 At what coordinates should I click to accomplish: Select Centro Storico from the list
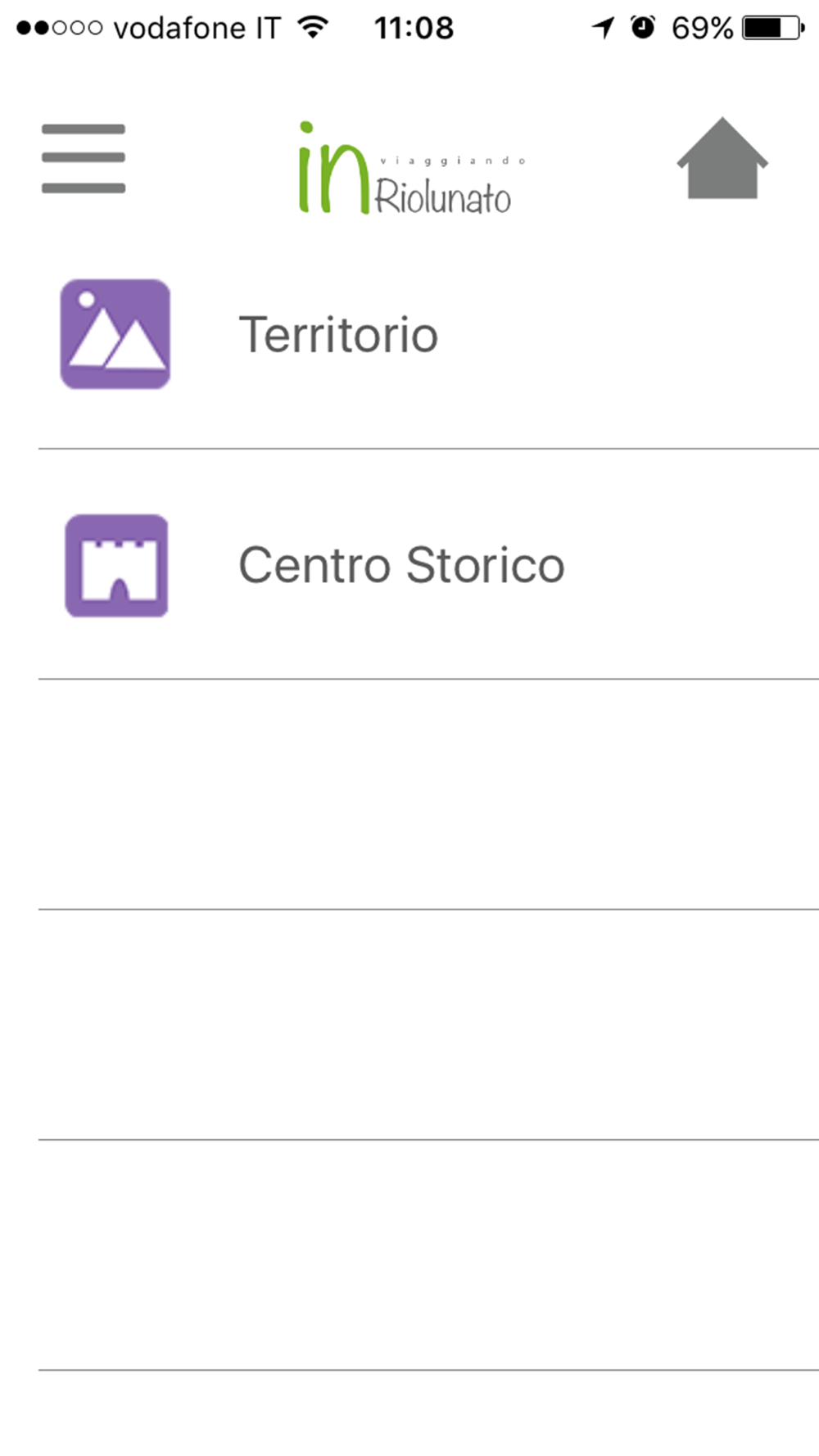[401, 565]
